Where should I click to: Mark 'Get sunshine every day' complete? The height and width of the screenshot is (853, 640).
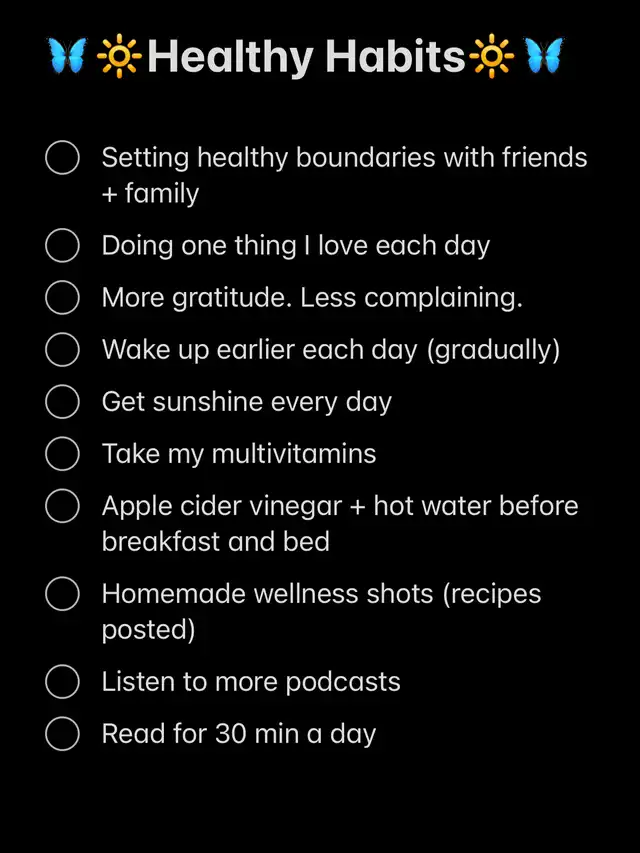(62, 402)
